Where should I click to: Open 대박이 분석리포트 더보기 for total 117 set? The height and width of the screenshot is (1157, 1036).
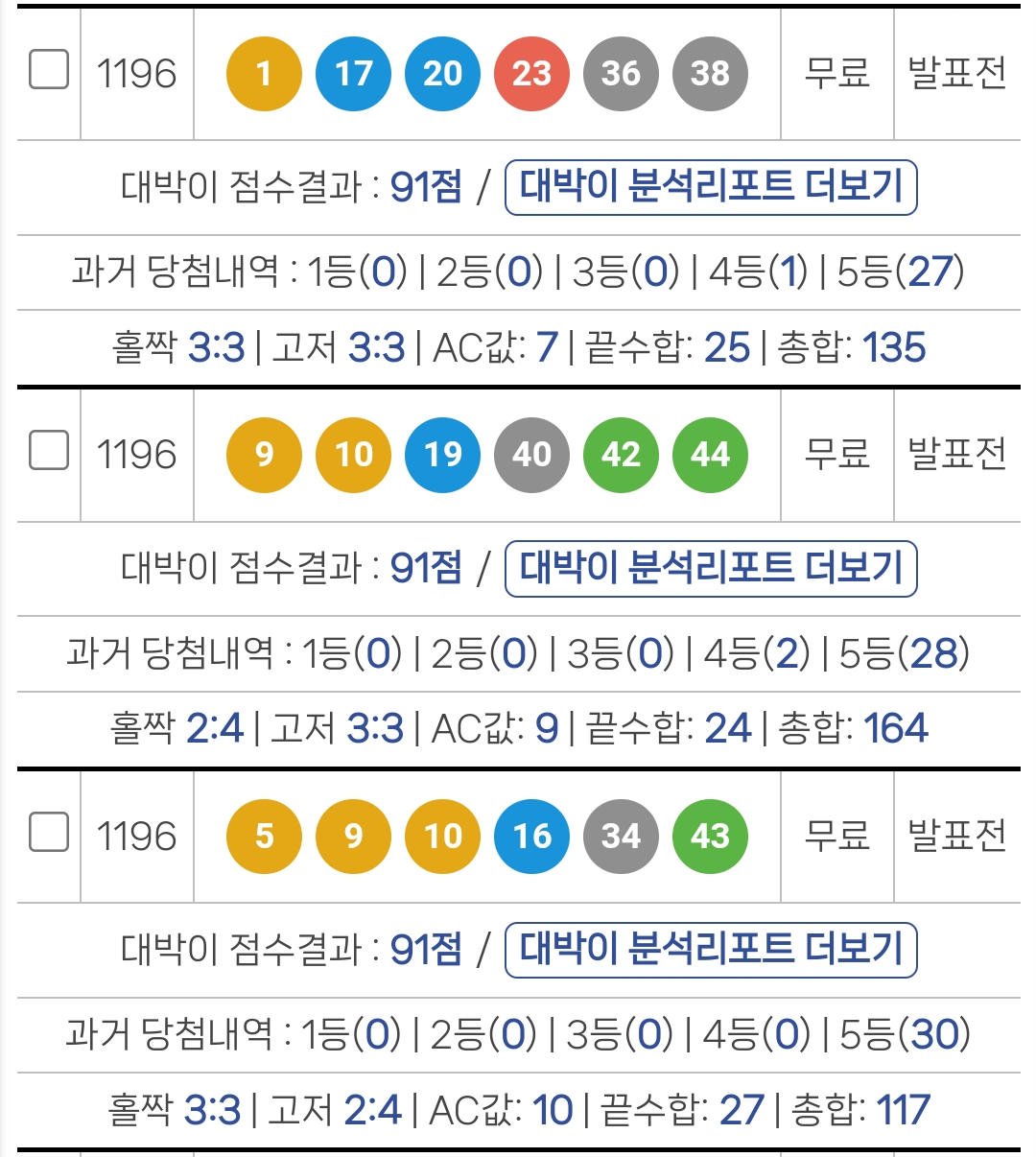pyautogui.click(x=711, y=950)
